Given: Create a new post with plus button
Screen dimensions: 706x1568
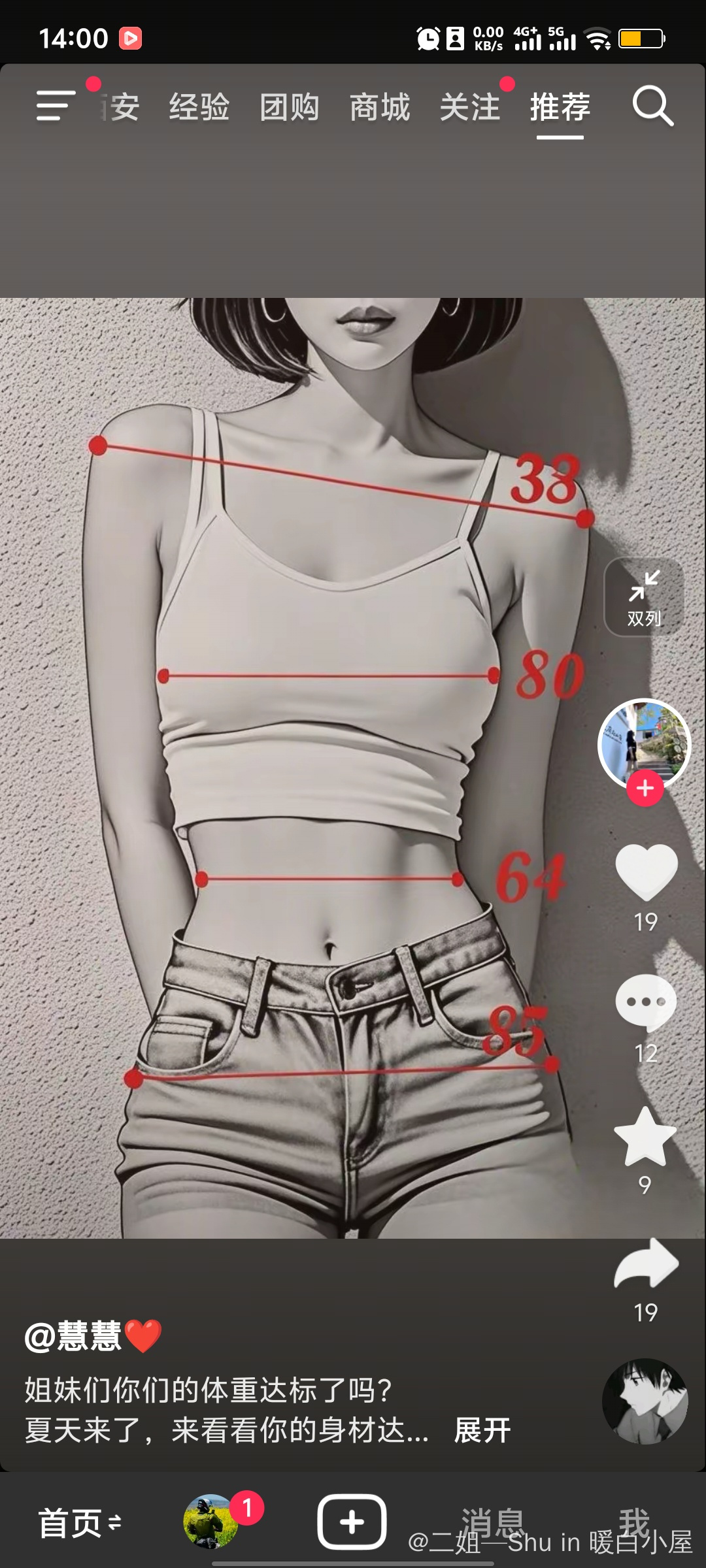Looking at the screenshot, I should tap(352, 1522).
